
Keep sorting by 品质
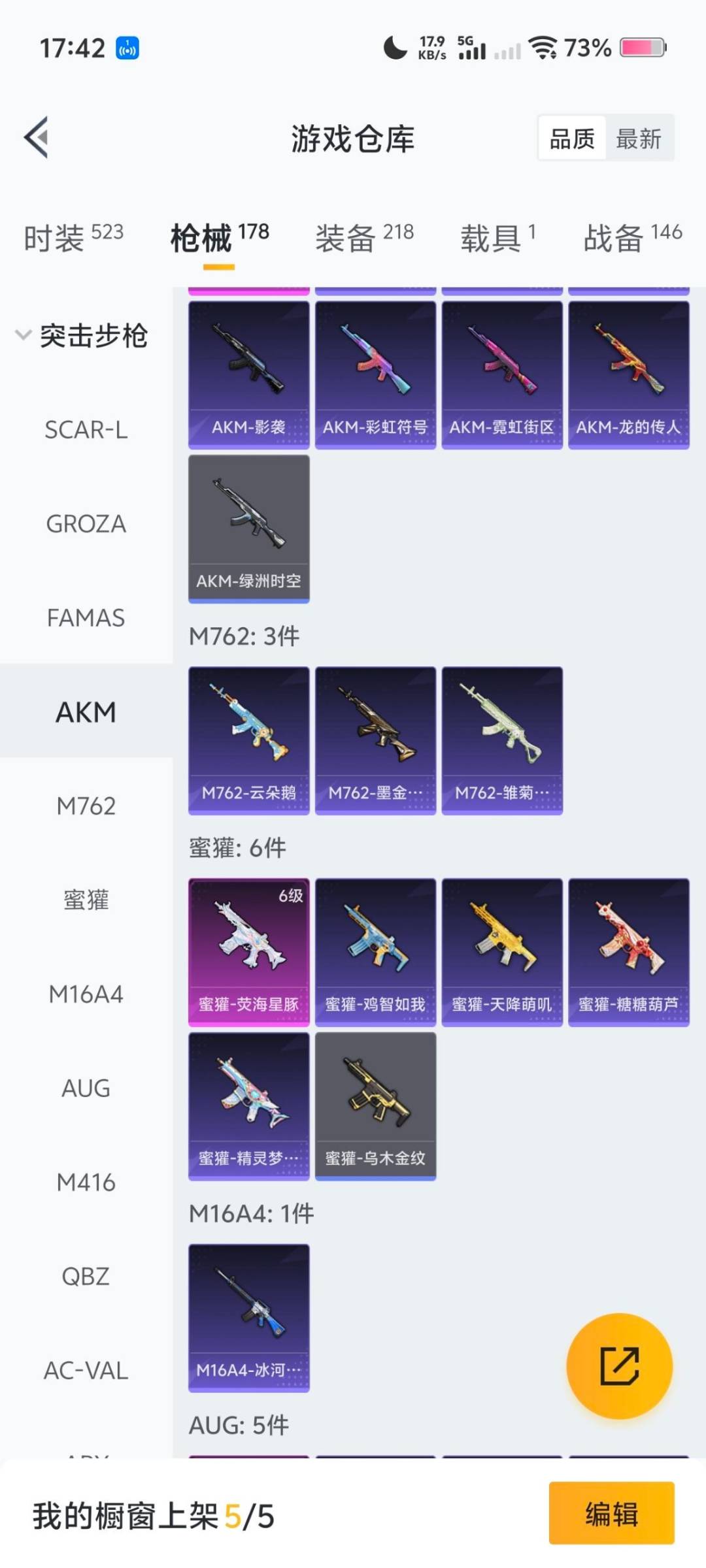(x=571, y=138)
